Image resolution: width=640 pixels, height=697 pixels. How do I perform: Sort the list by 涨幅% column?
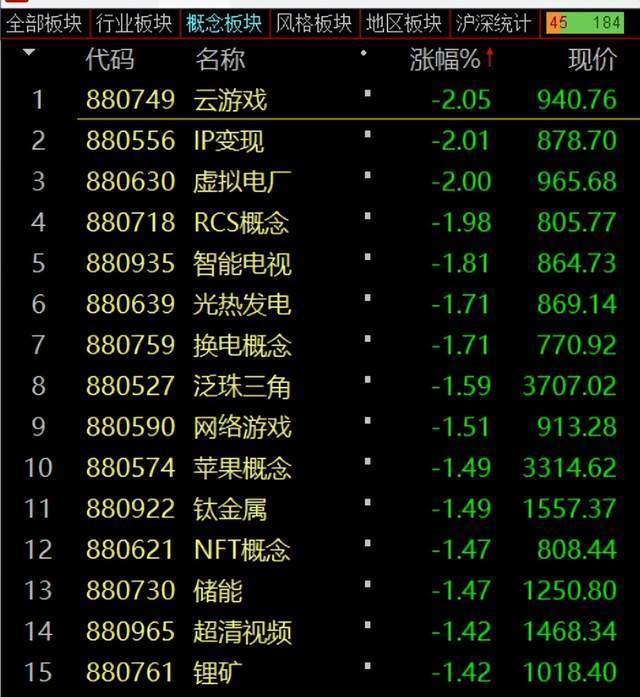pyautogui.click(x=445, y=60)
